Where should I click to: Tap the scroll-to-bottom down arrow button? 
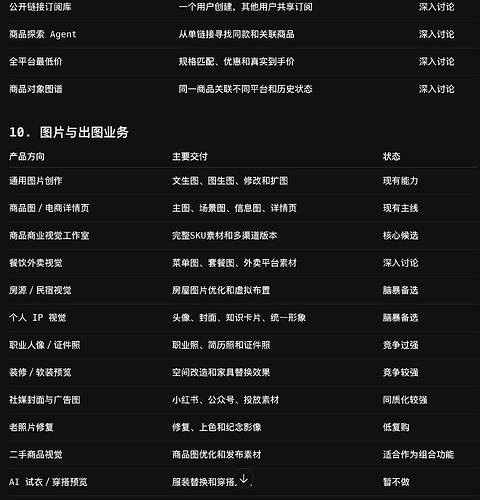coord(244,479)
